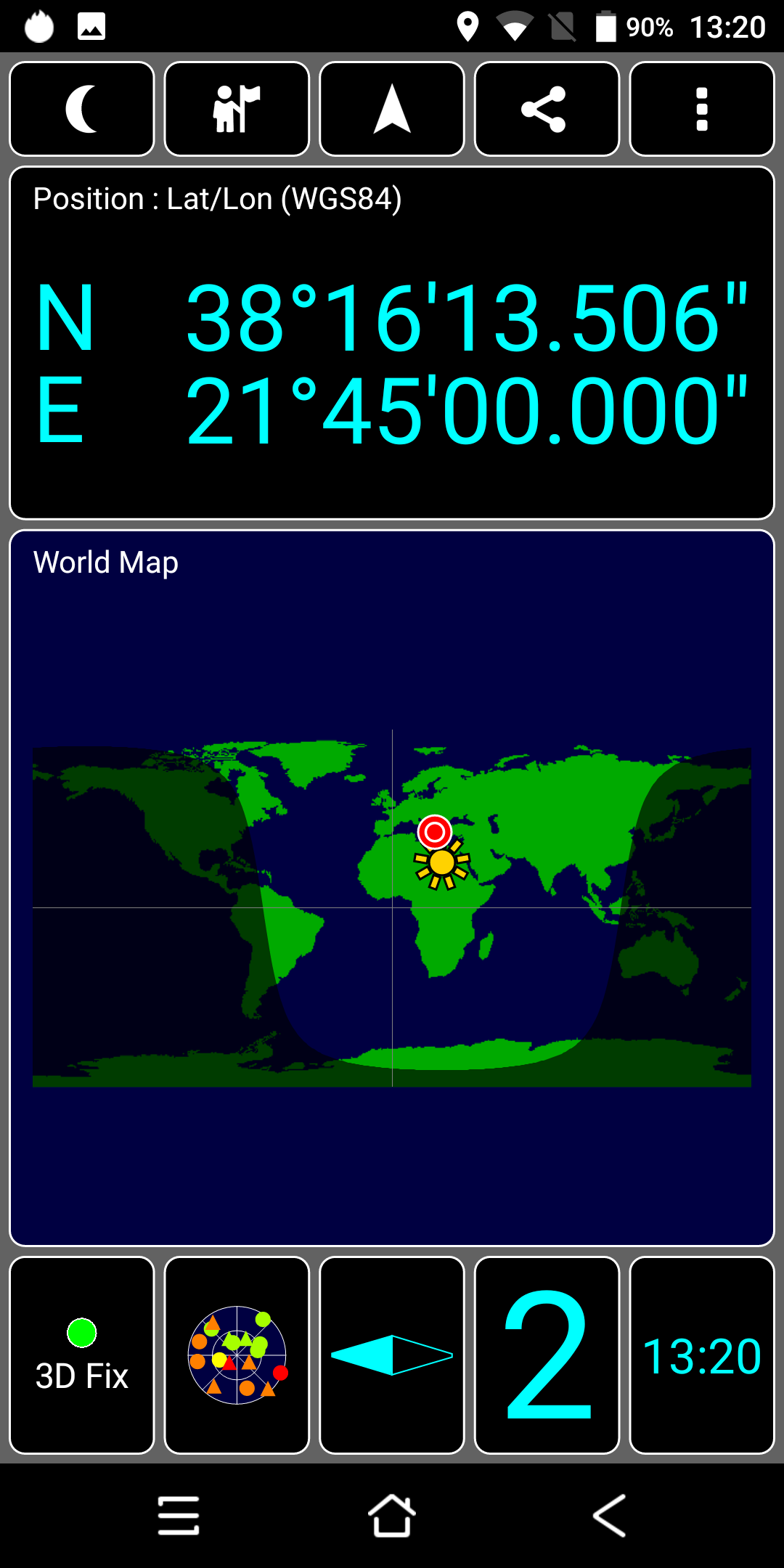Toggle night mode with the moon icon
The width and height of the screenshot is (784, 1568).
[x=82, y=109]
